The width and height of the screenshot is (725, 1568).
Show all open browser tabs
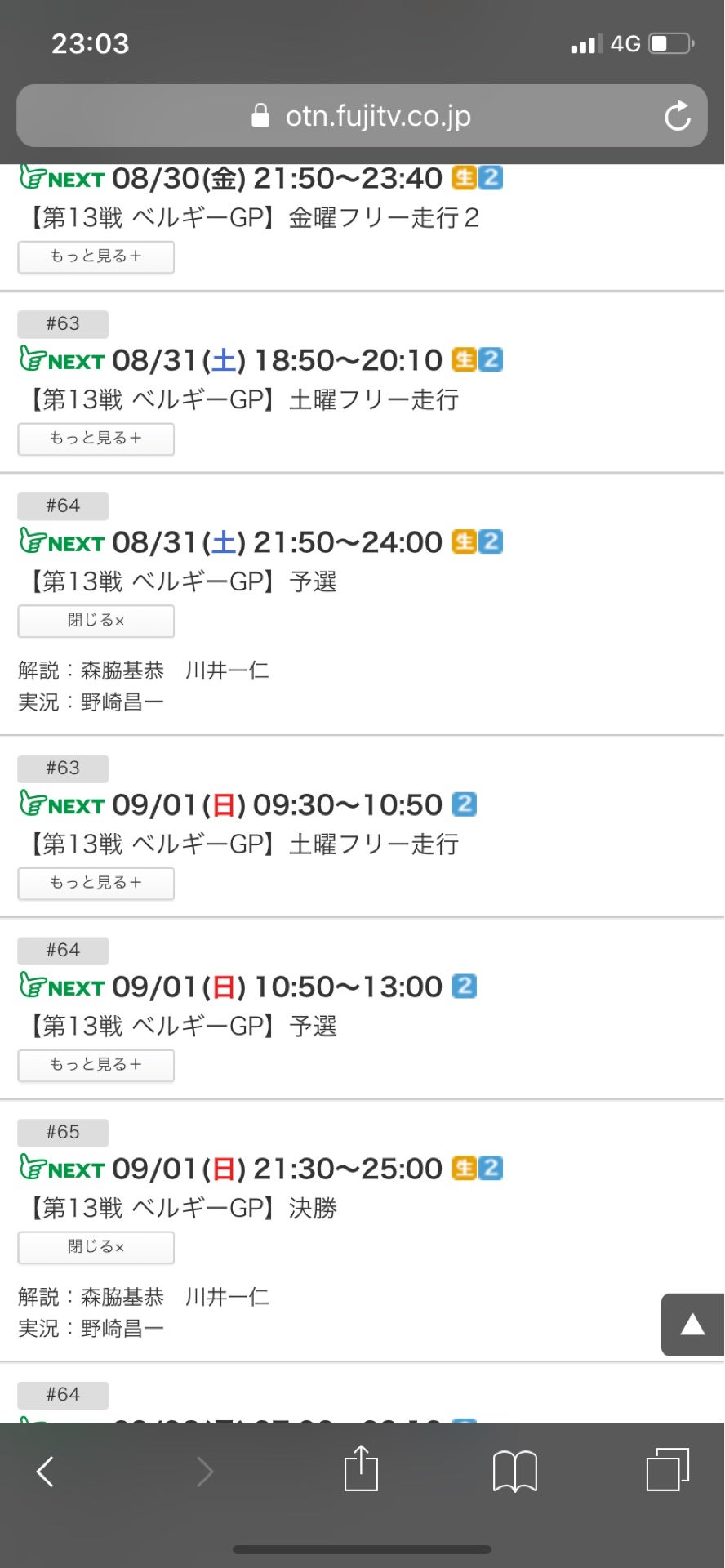click(x=667, y=1470)
